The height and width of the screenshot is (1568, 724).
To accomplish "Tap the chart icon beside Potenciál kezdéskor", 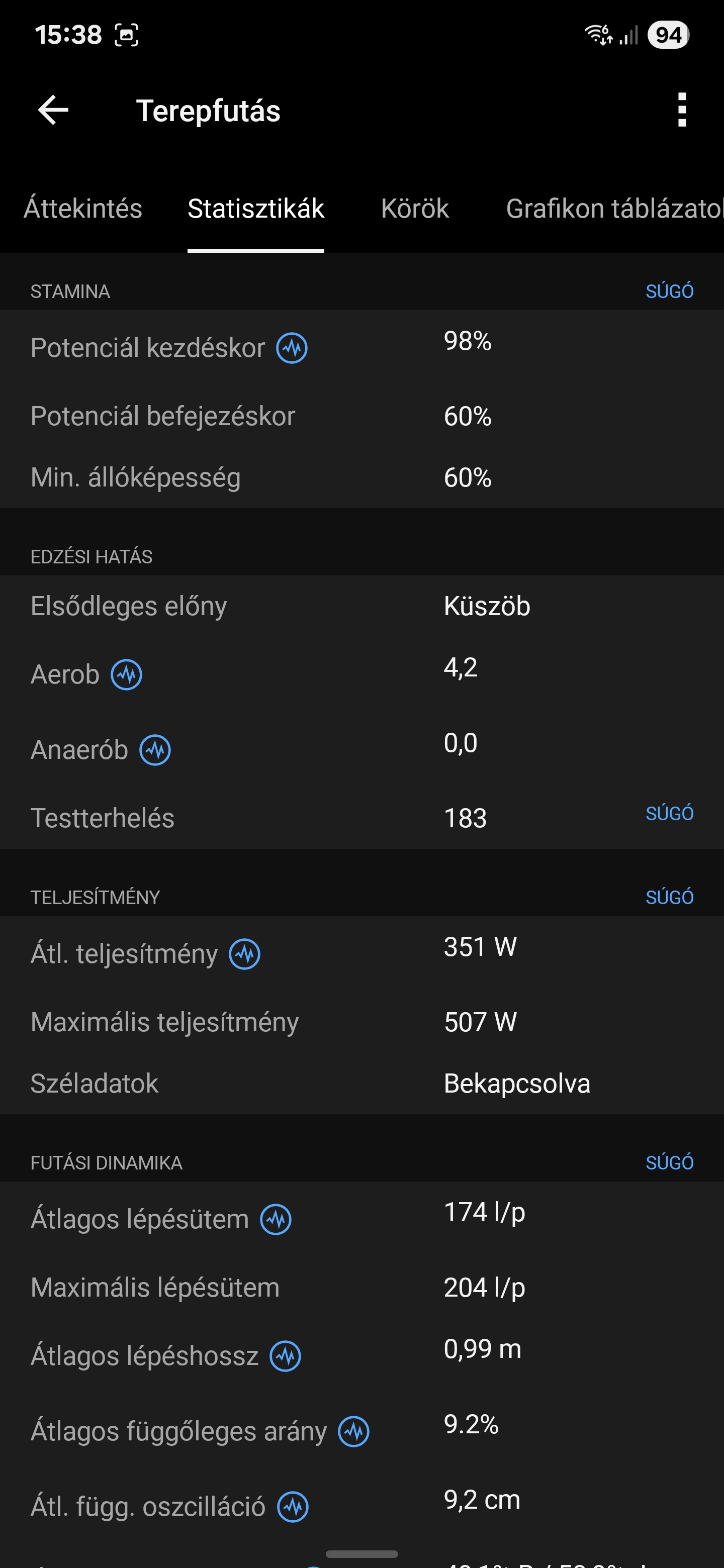I will [x=292, y=348].
